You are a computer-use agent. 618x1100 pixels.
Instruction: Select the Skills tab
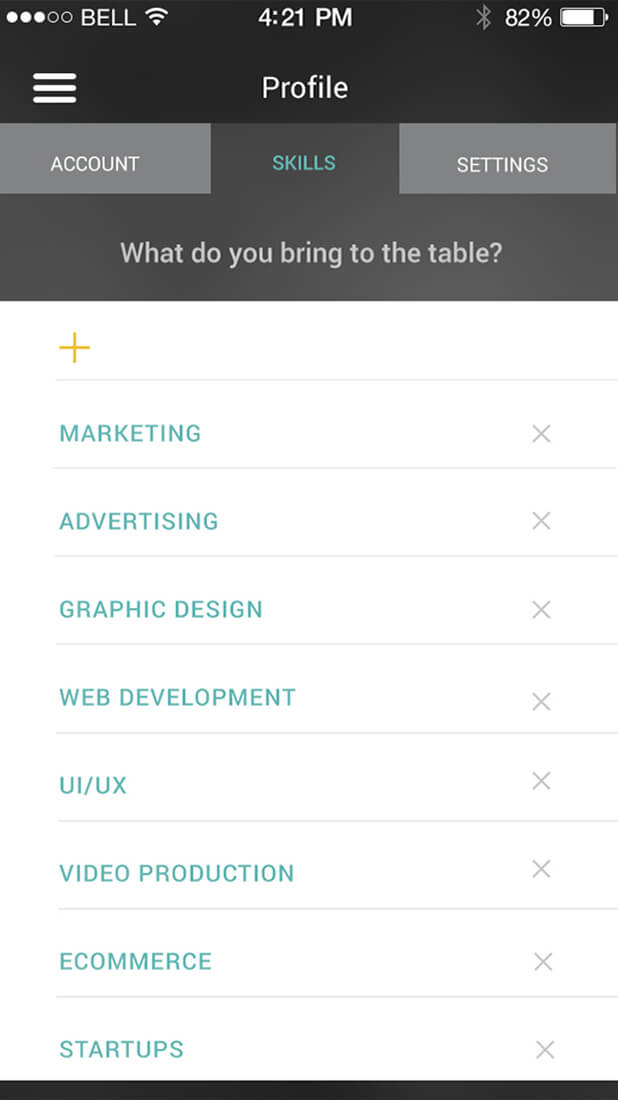click(x=304, y=163)
